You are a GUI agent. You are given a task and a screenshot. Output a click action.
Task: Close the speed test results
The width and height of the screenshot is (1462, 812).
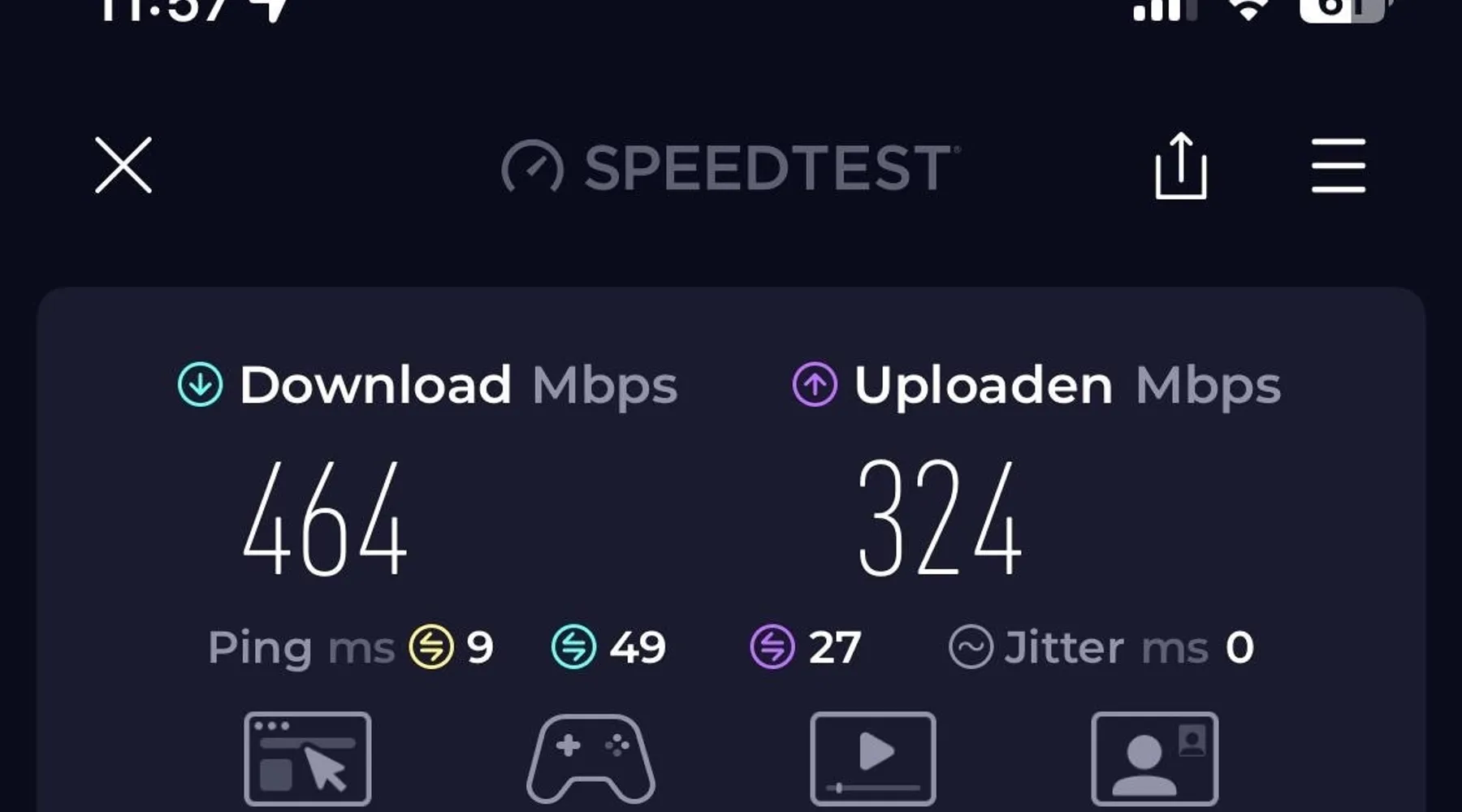(x=123, y=166)
